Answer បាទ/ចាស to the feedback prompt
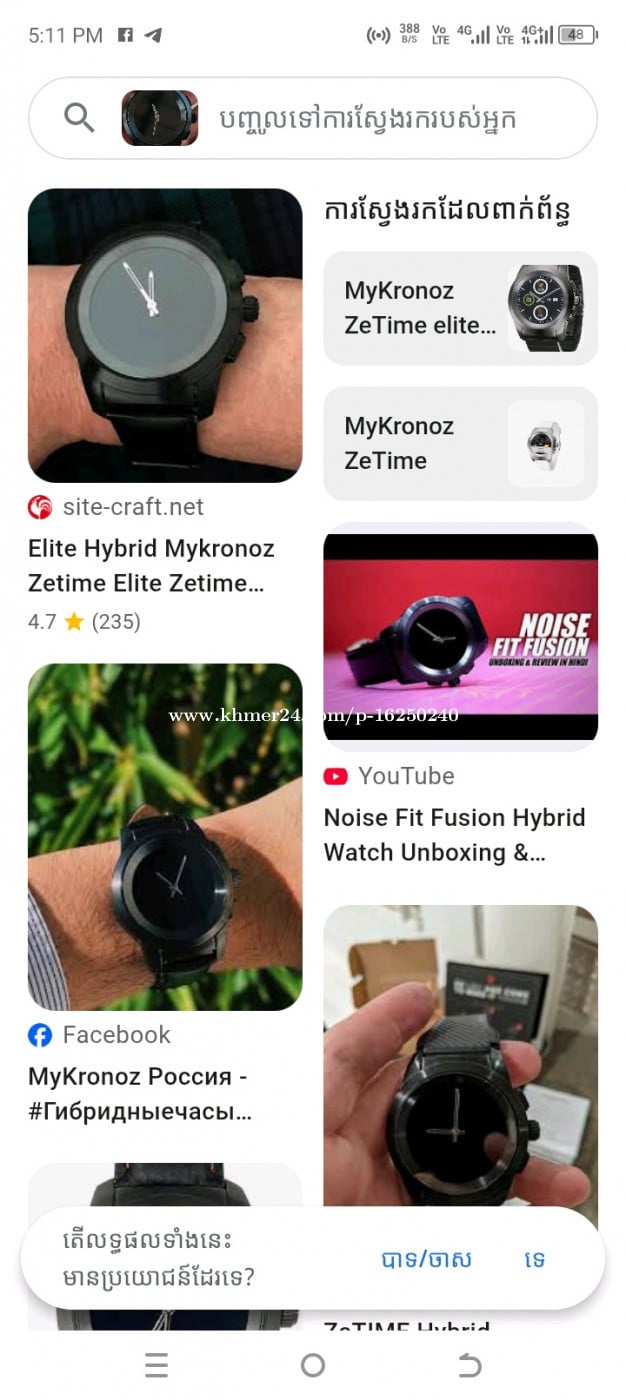The image size is (626, 1400). (x=426, y=1259)
